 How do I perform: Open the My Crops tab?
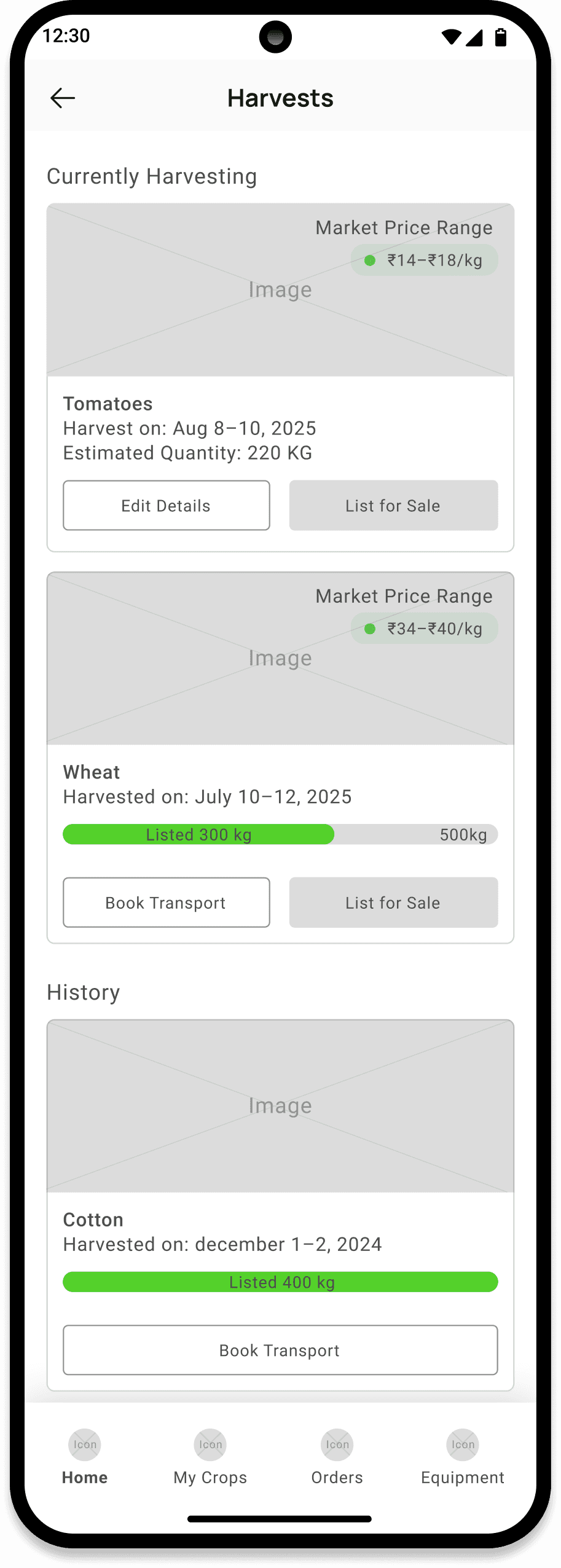coord(210,1457)
